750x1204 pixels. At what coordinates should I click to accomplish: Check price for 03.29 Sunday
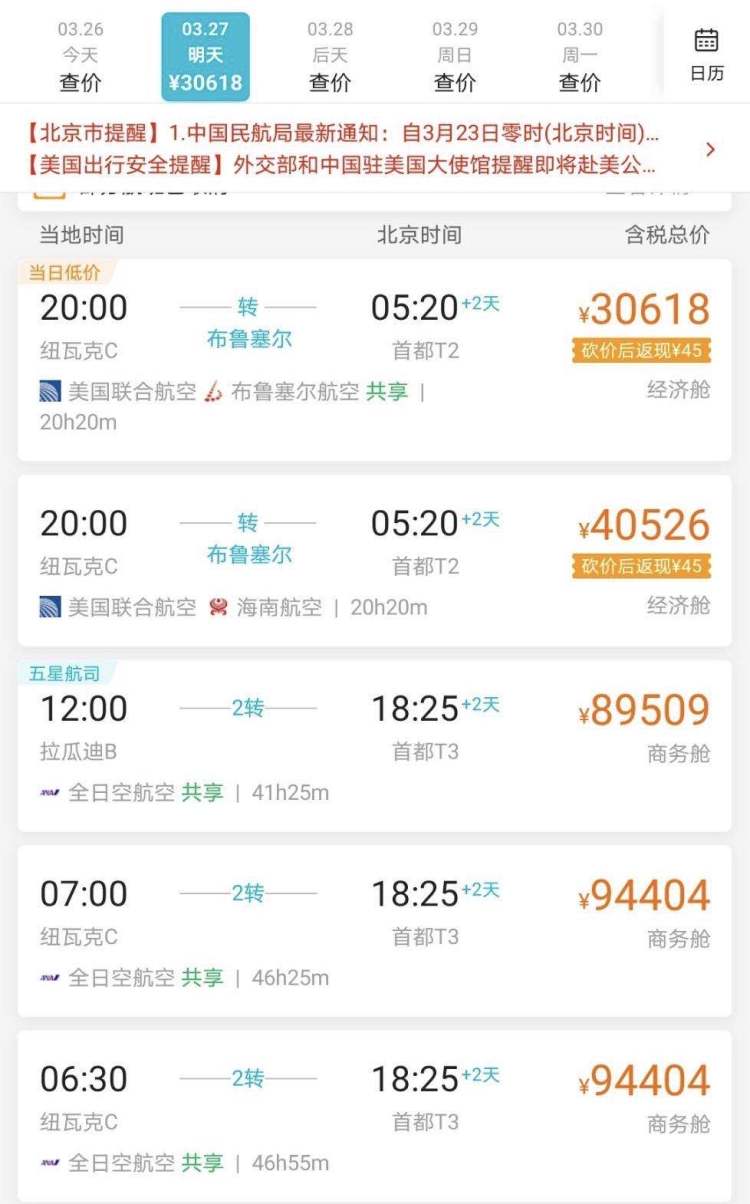tap(455, 57)
